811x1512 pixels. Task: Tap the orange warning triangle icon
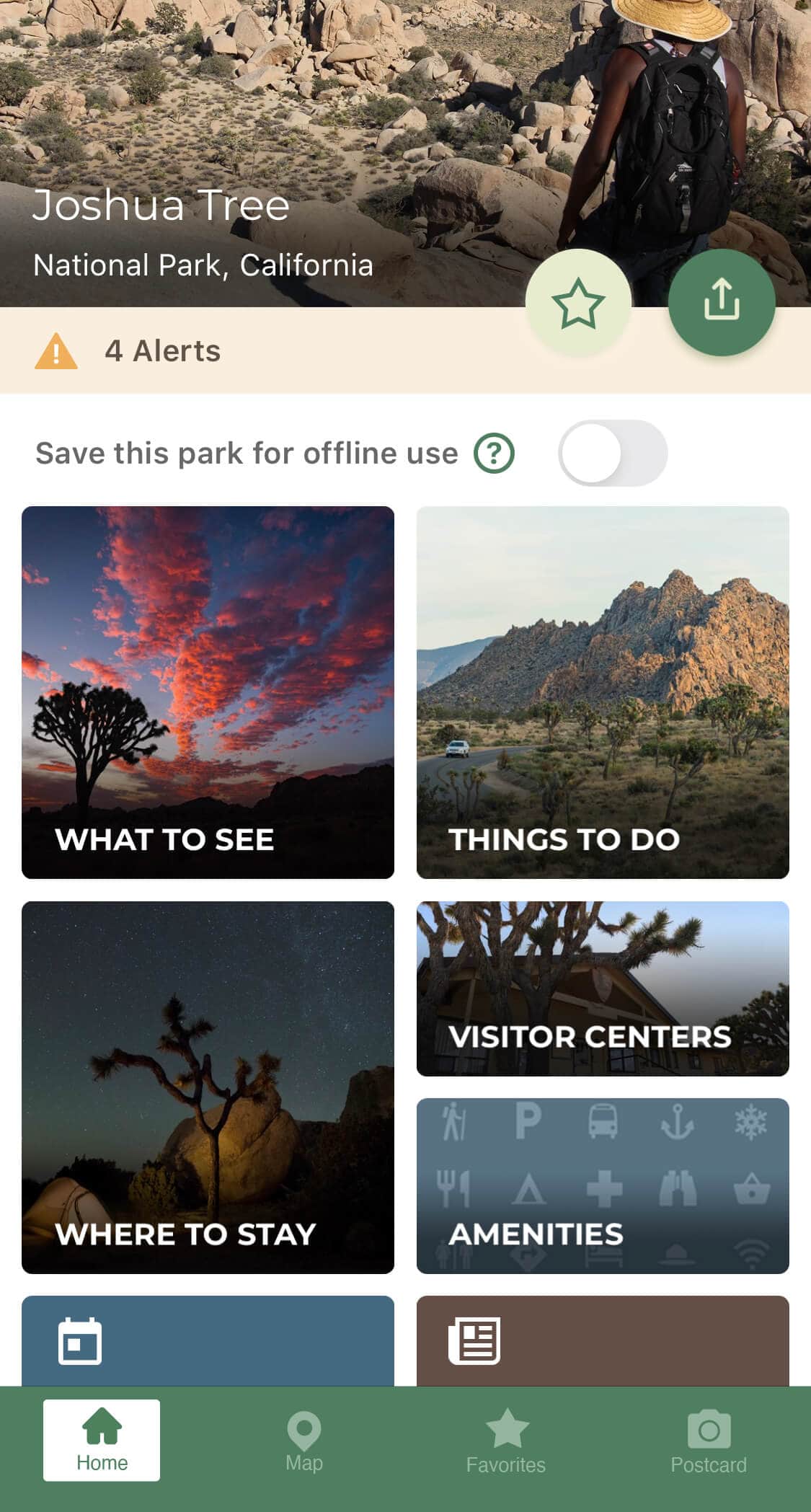(56, 350)
